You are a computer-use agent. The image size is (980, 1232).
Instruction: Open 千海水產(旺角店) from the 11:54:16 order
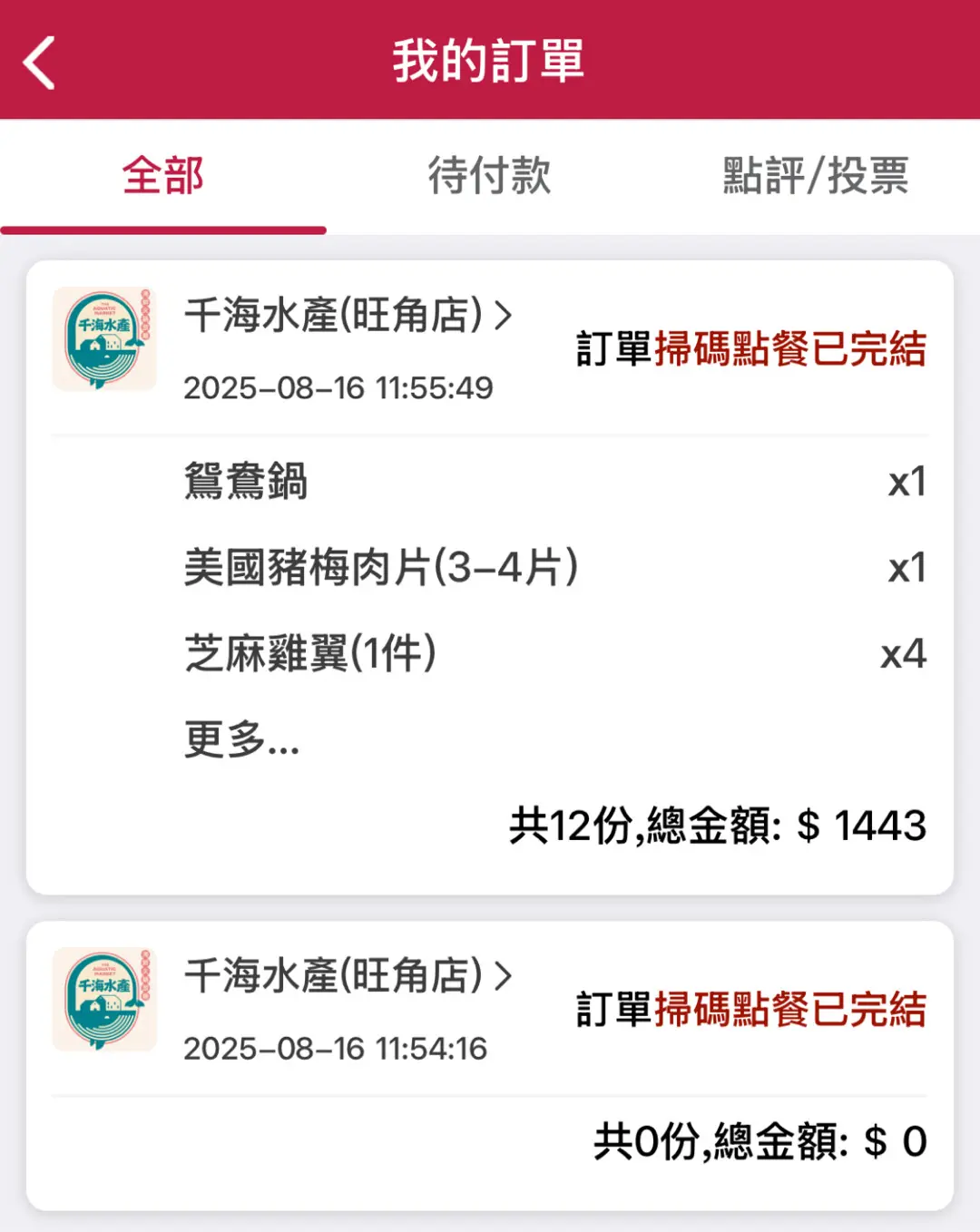(348, 976)
